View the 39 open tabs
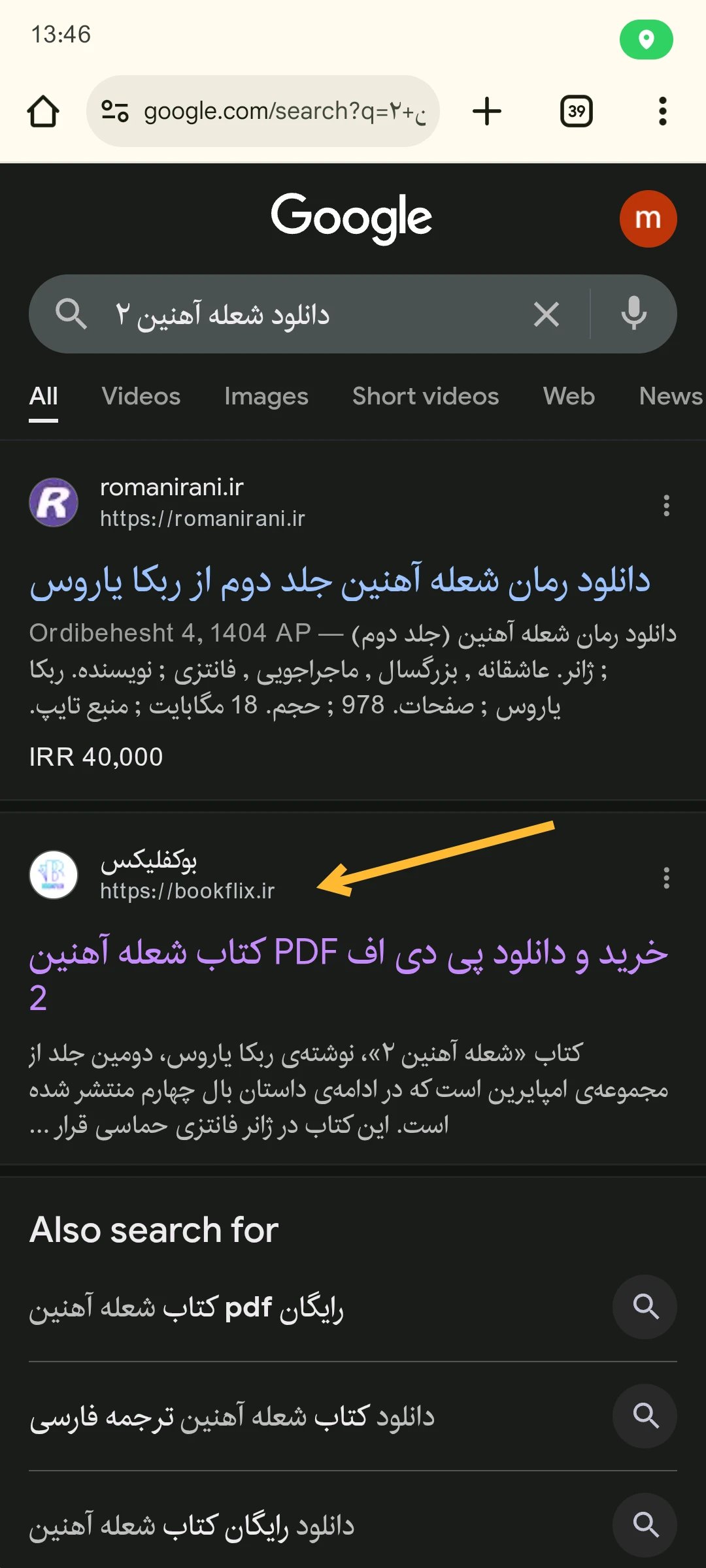The width and height of the screenshot is (706, 1568). pyautogui.click(x=577, y=111)
